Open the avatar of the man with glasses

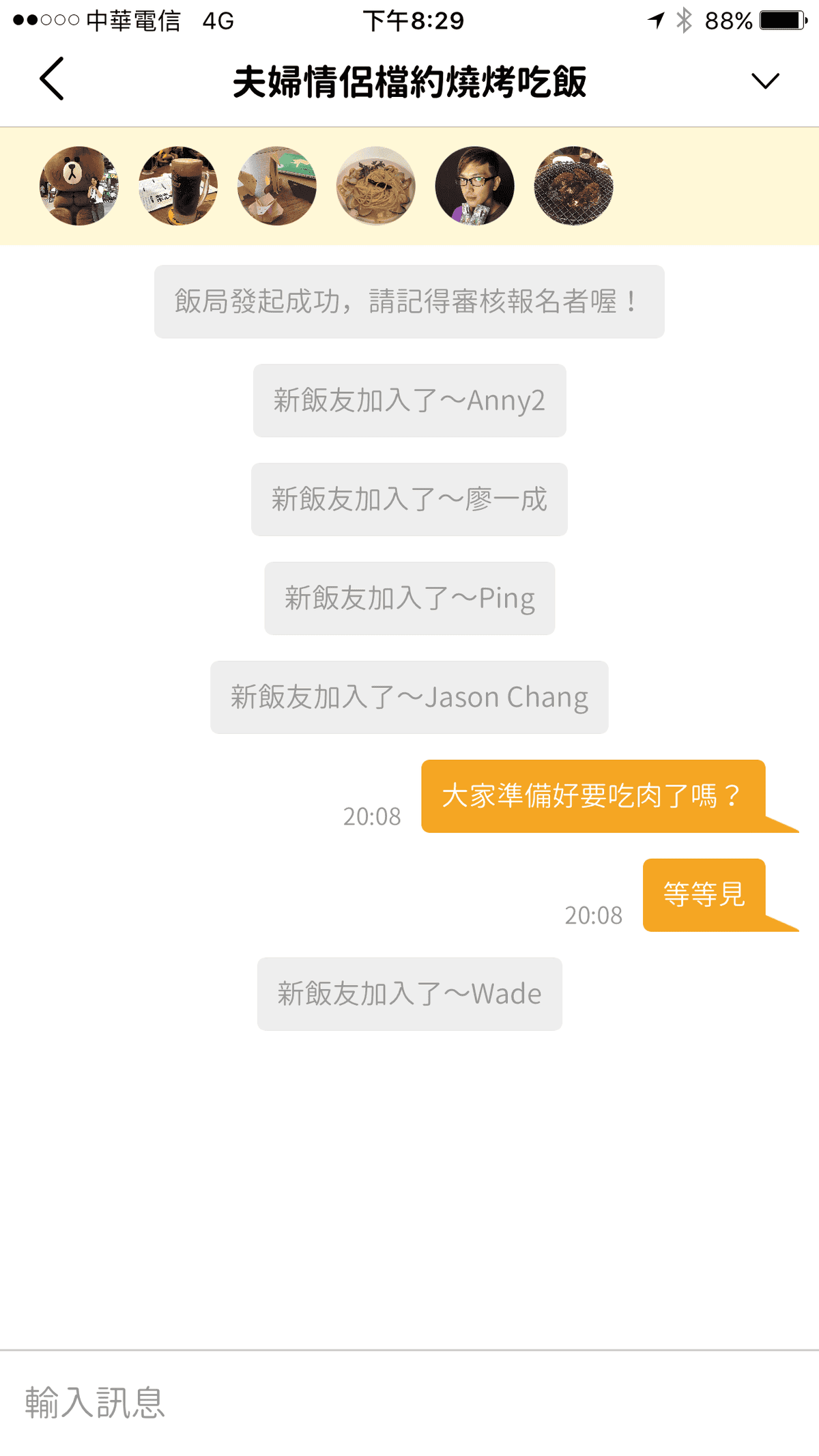(474, 185)
